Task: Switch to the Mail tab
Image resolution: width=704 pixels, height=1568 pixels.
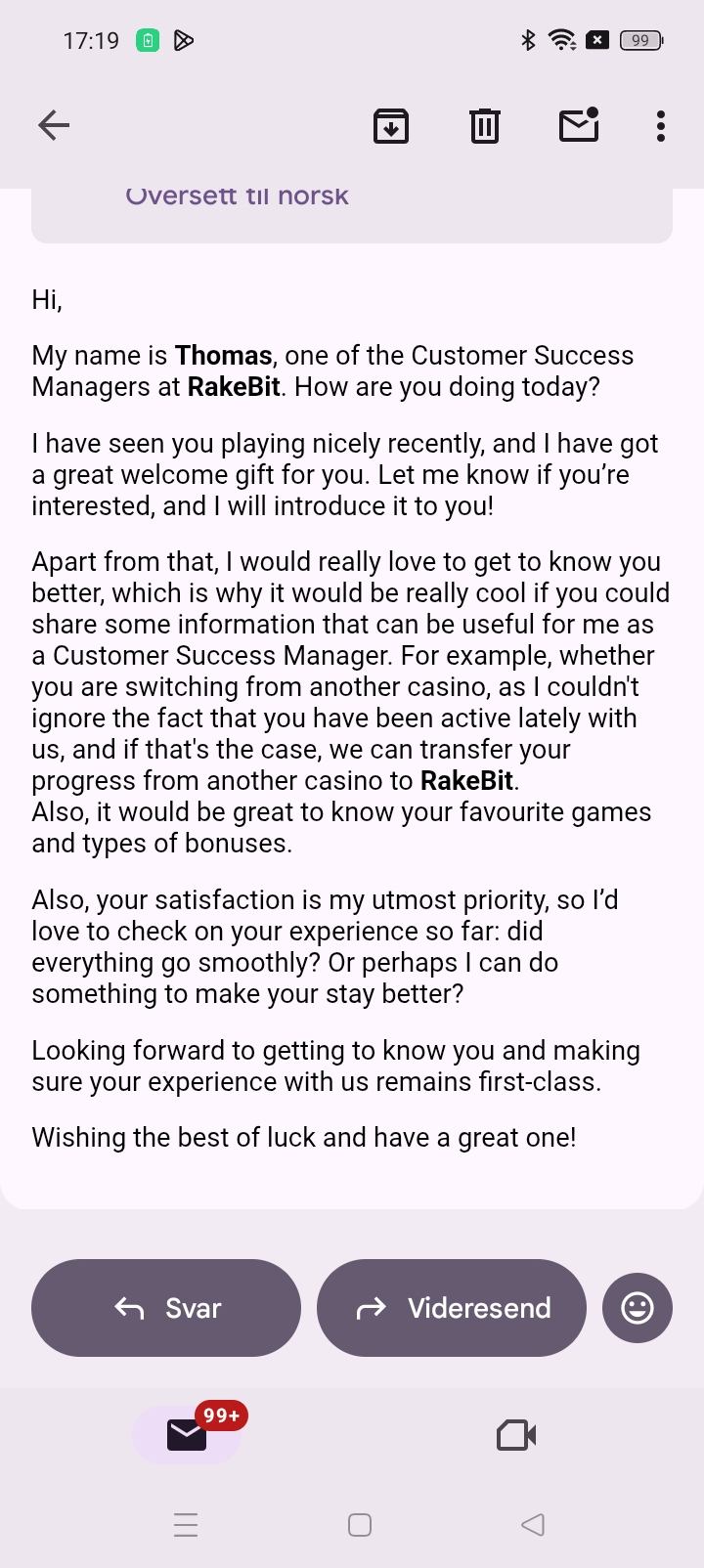Action: (187, 1434)
